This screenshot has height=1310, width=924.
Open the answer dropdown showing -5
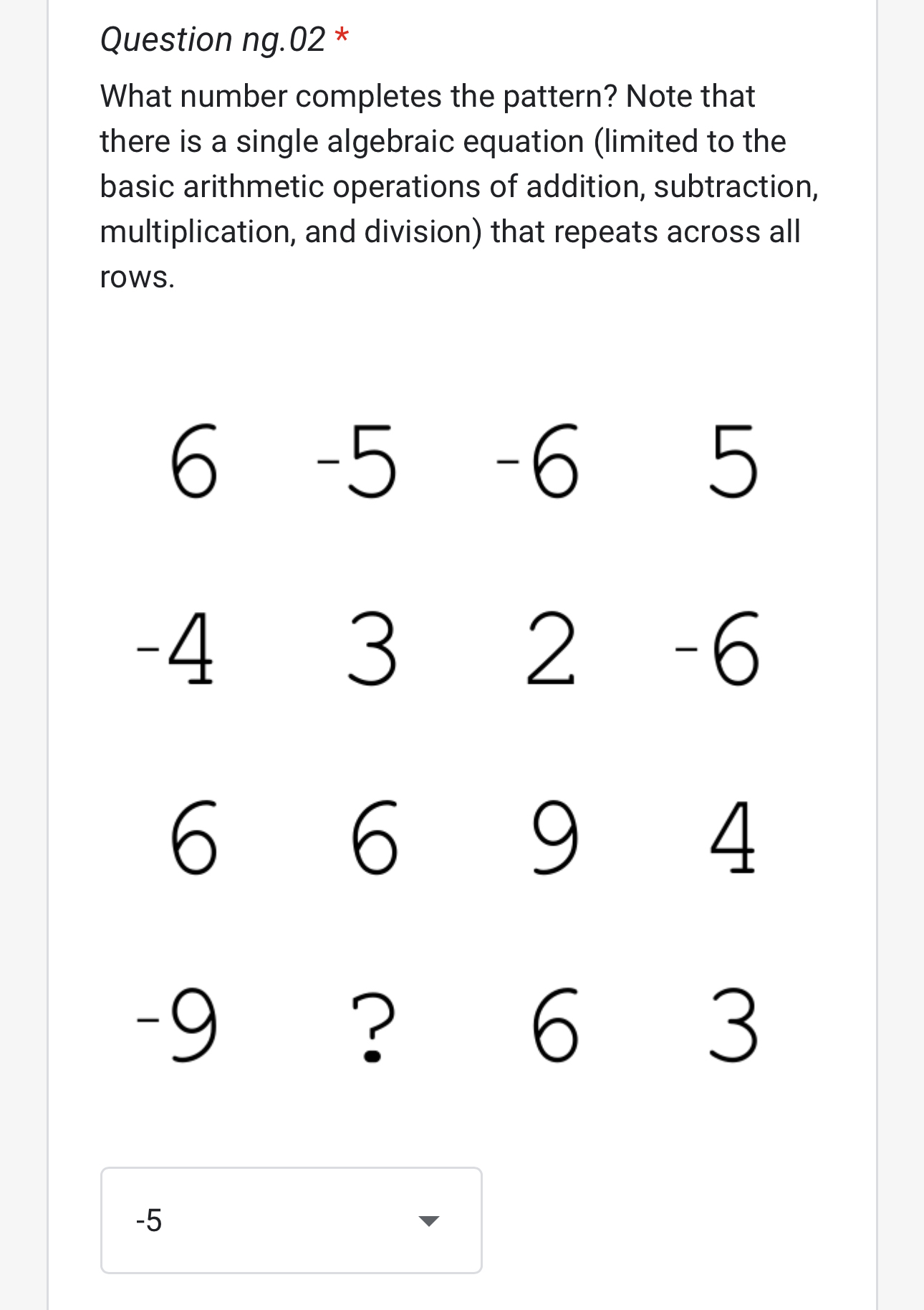(291, 1220)
